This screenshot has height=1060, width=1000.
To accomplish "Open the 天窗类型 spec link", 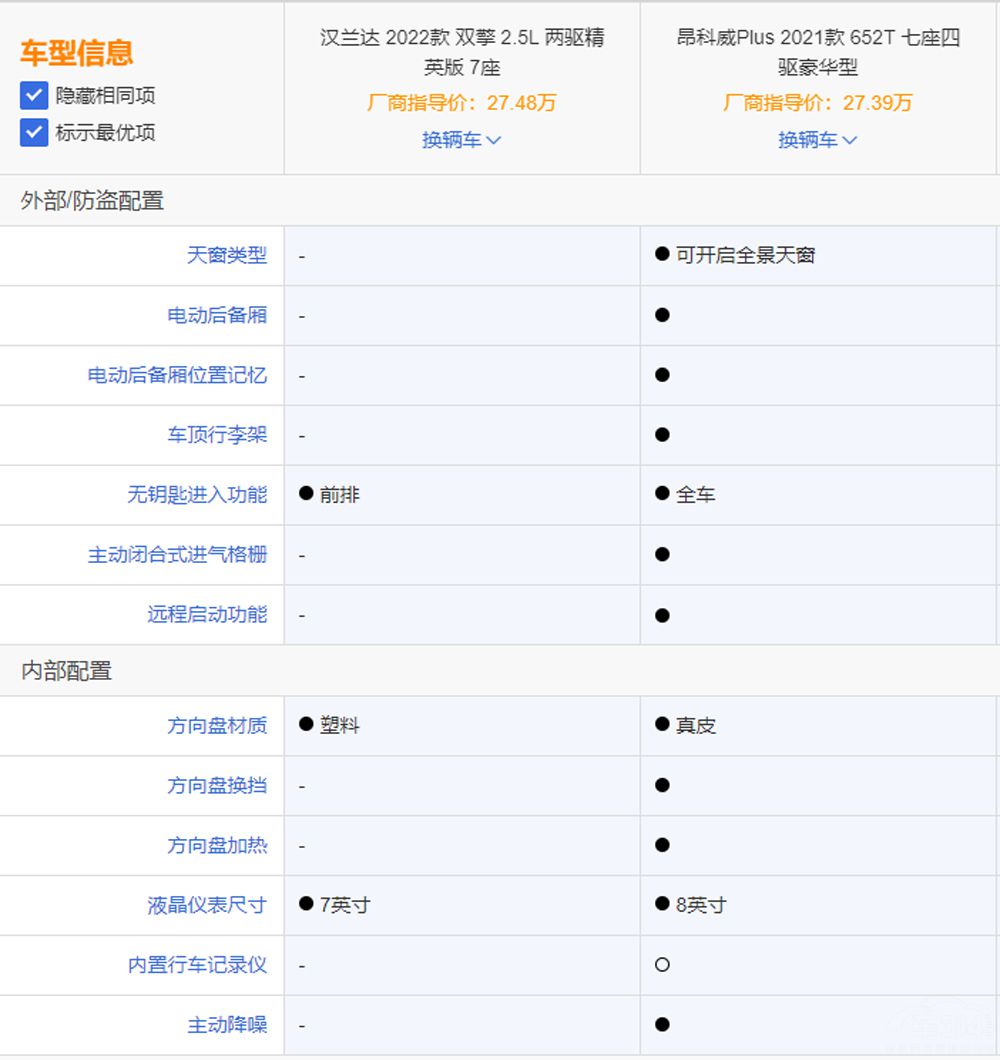I will (x=227, y=256).
